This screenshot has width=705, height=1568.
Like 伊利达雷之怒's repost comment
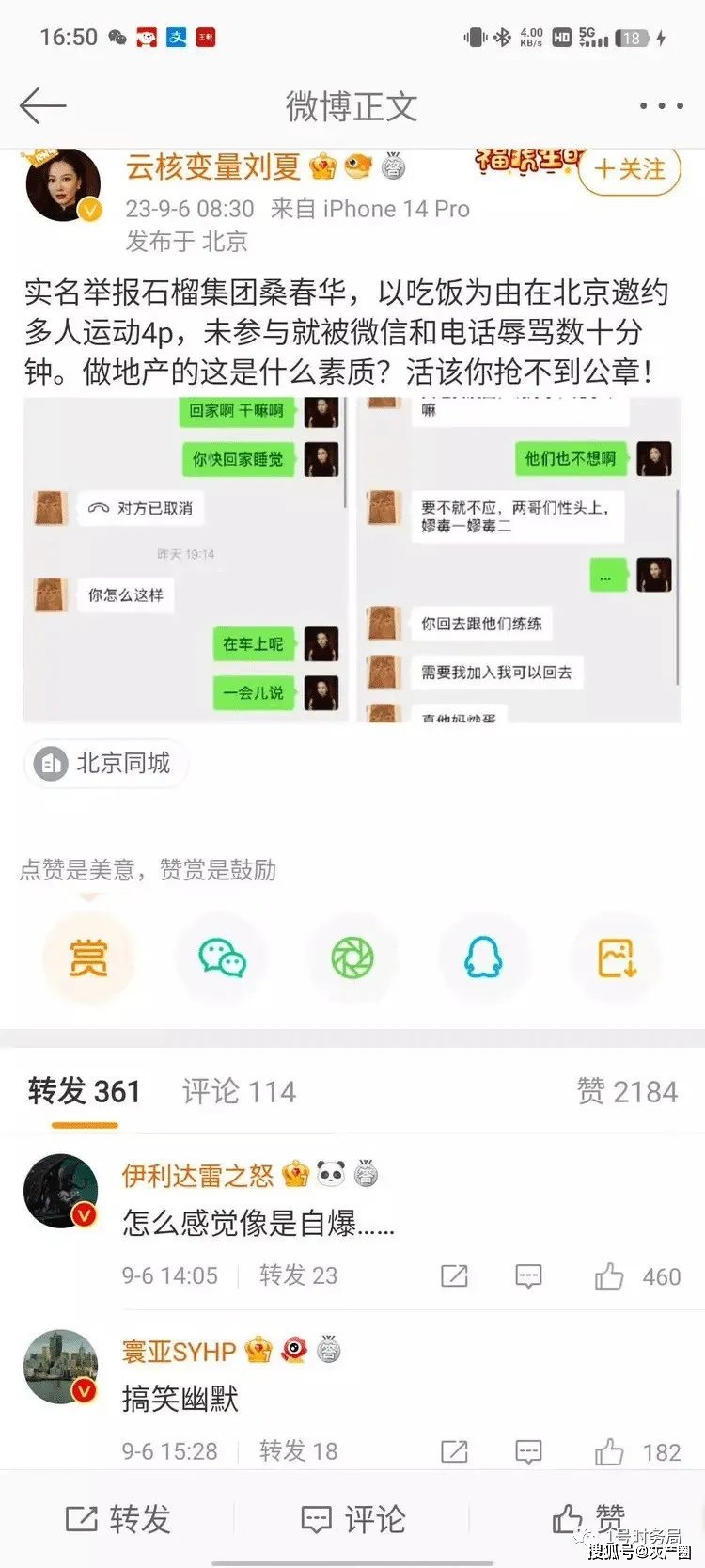coord(610,1276)
